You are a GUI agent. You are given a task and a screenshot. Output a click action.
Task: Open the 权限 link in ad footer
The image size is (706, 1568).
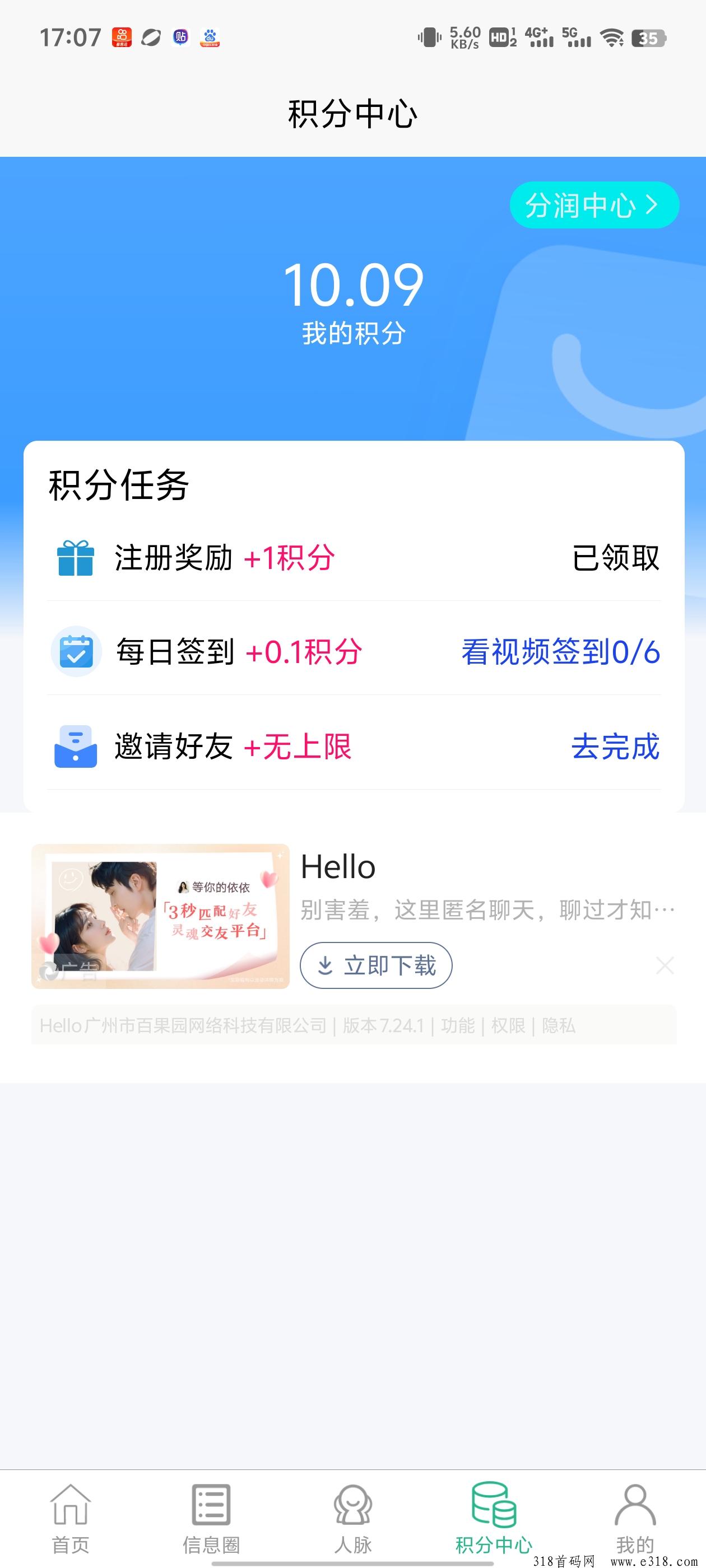click(508, 1026)
